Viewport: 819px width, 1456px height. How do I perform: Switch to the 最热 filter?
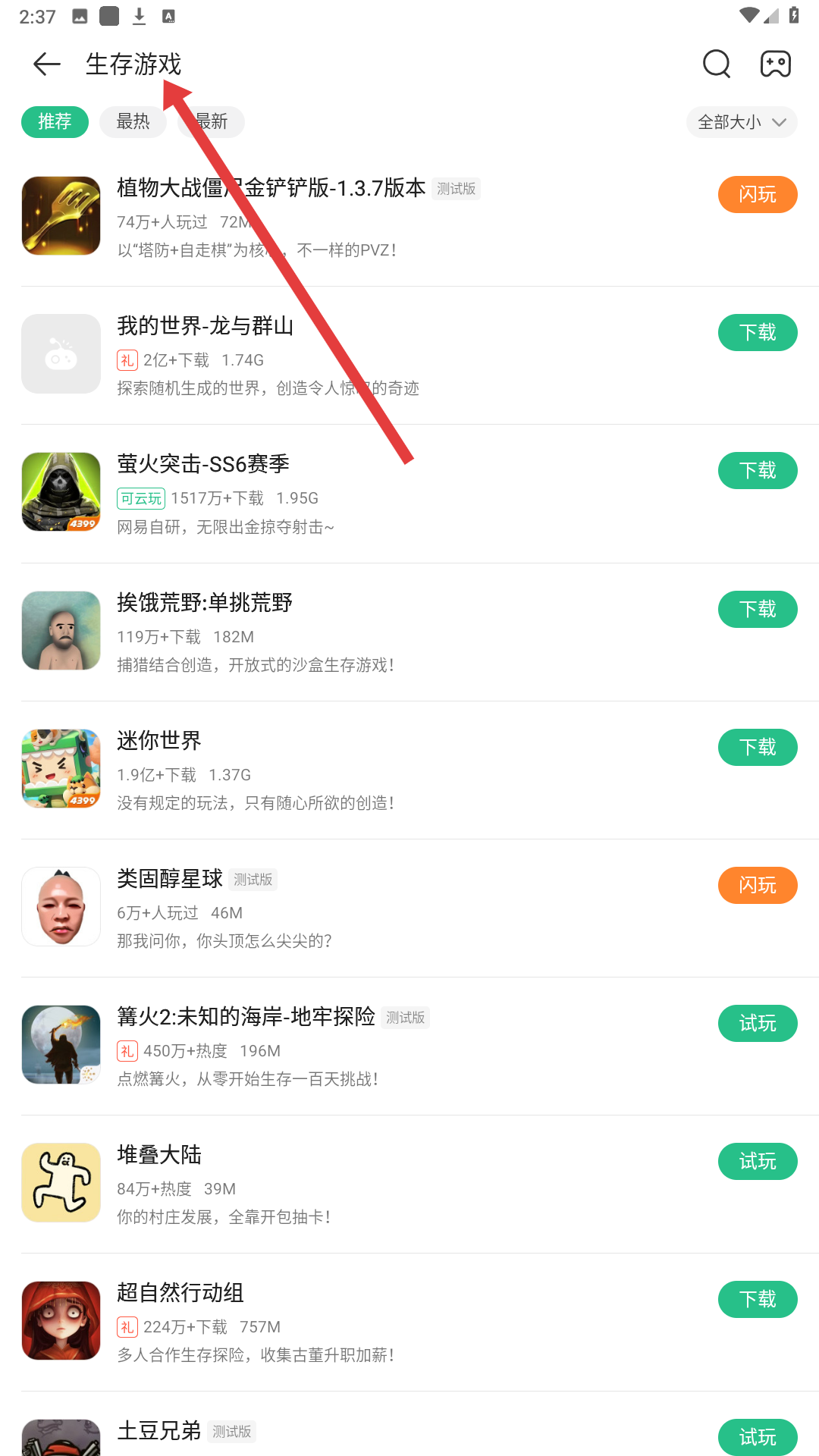133,122
